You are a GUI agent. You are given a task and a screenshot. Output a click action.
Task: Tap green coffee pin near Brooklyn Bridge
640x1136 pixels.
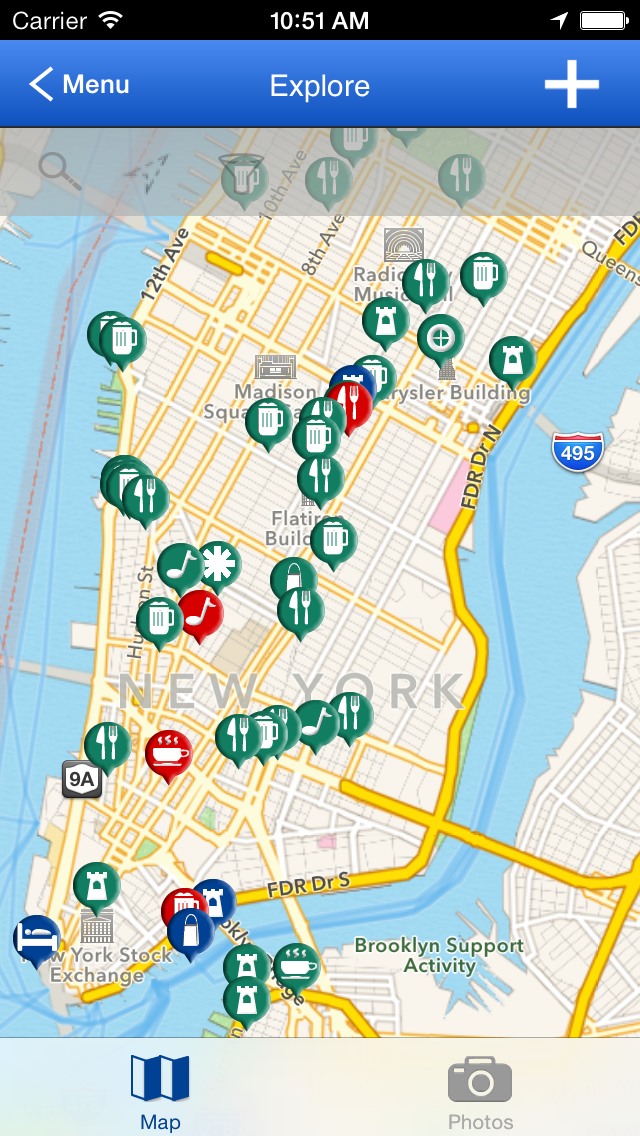[x=295, y=965]
